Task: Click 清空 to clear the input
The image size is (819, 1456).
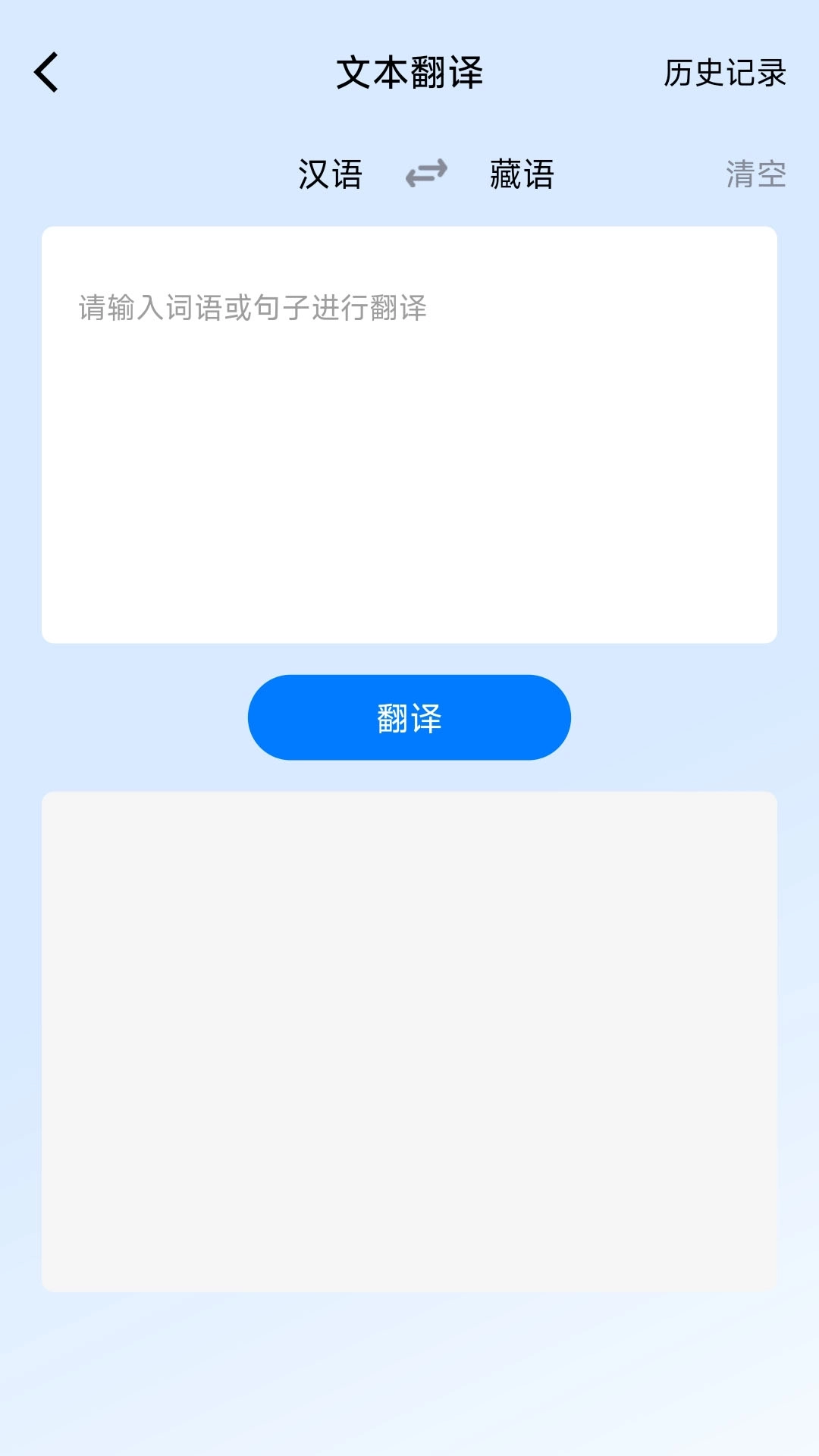Action: [x=755, y=174]
